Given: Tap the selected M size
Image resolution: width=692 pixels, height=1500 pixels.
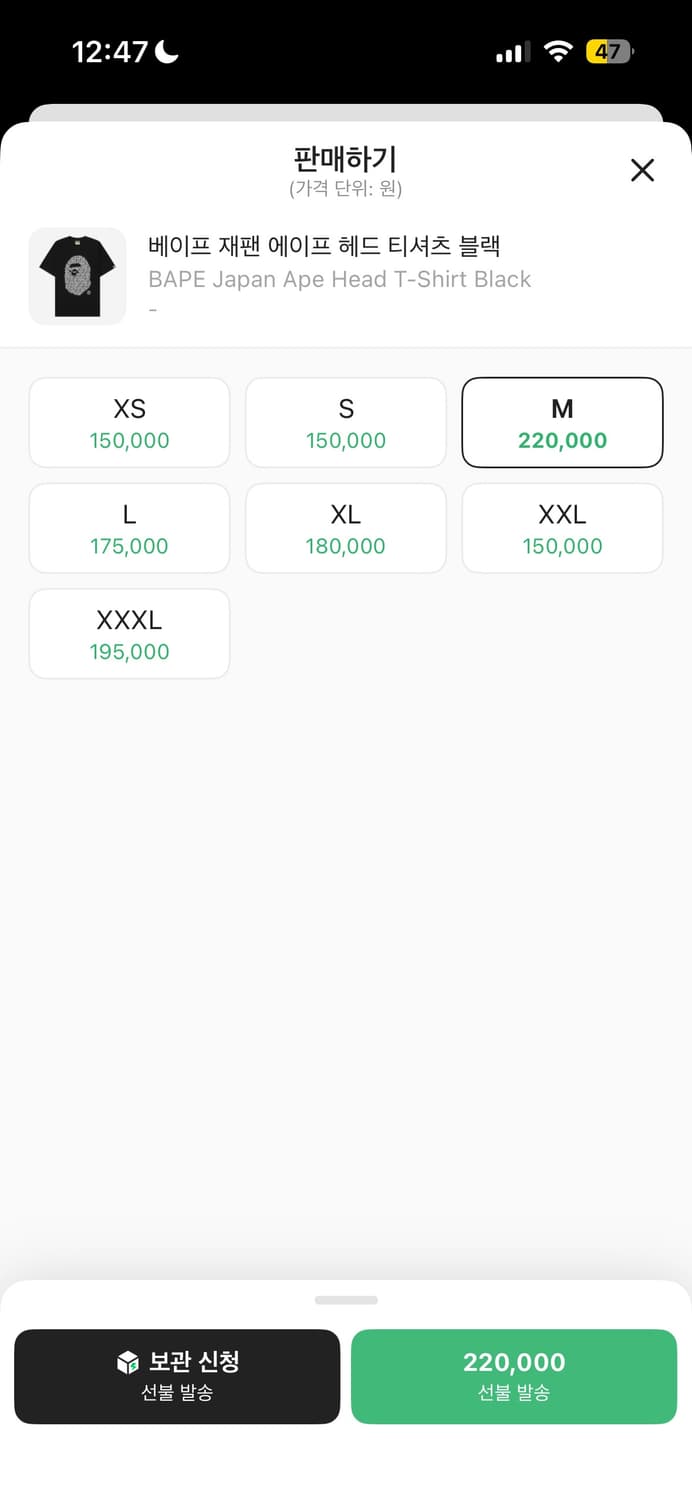Looking at the screenshot, I should [x=562, y=423].
